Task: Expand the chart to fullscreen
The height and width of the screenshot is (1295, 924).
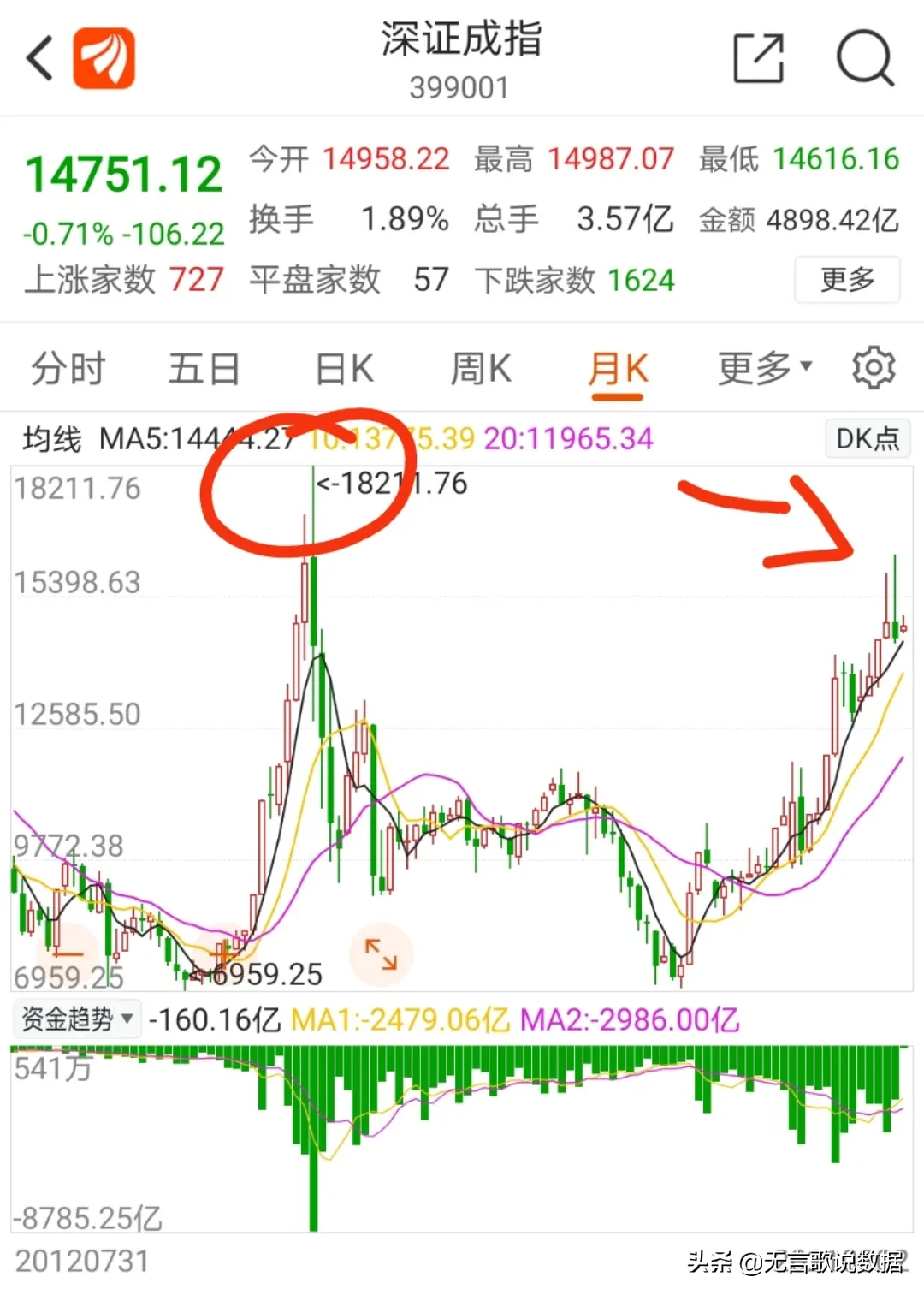Action: click(381, 953)
